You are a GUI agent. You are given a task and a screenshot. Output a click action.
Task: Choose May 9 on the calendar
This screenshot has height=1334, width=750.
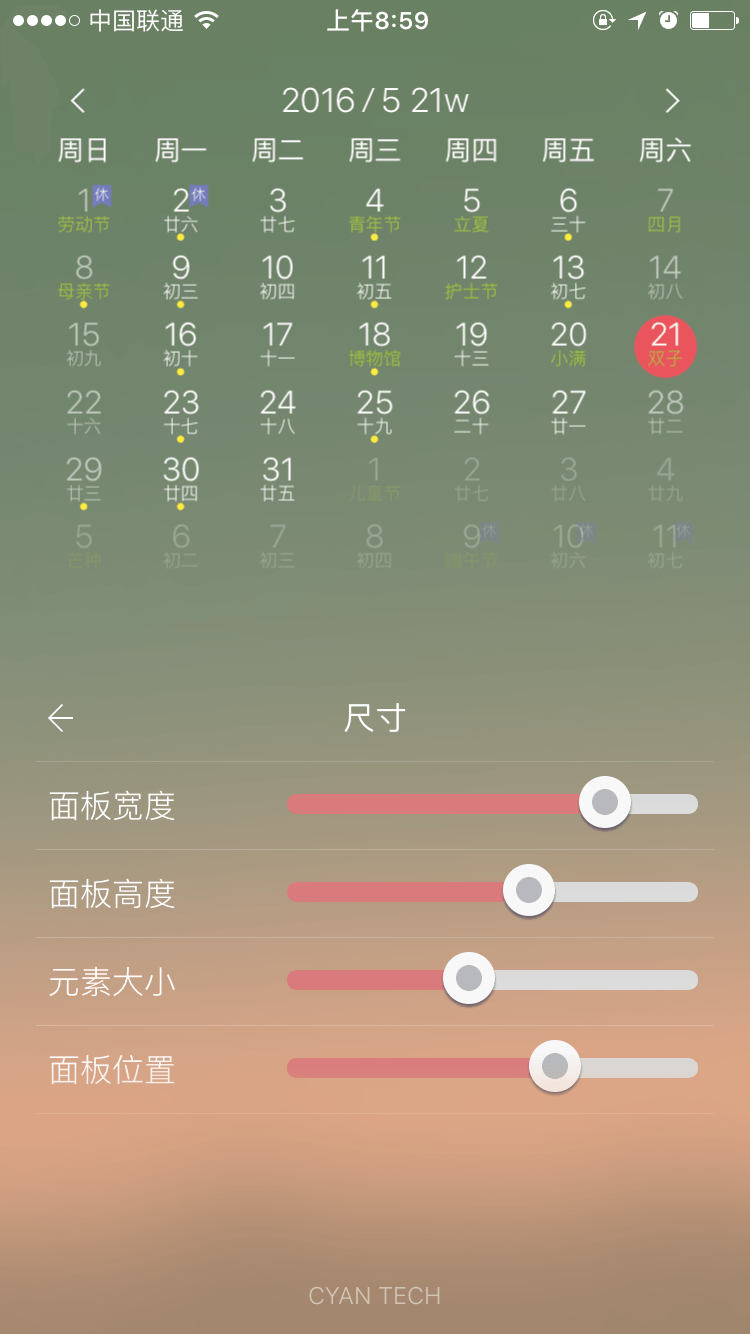tap(181, 276)
